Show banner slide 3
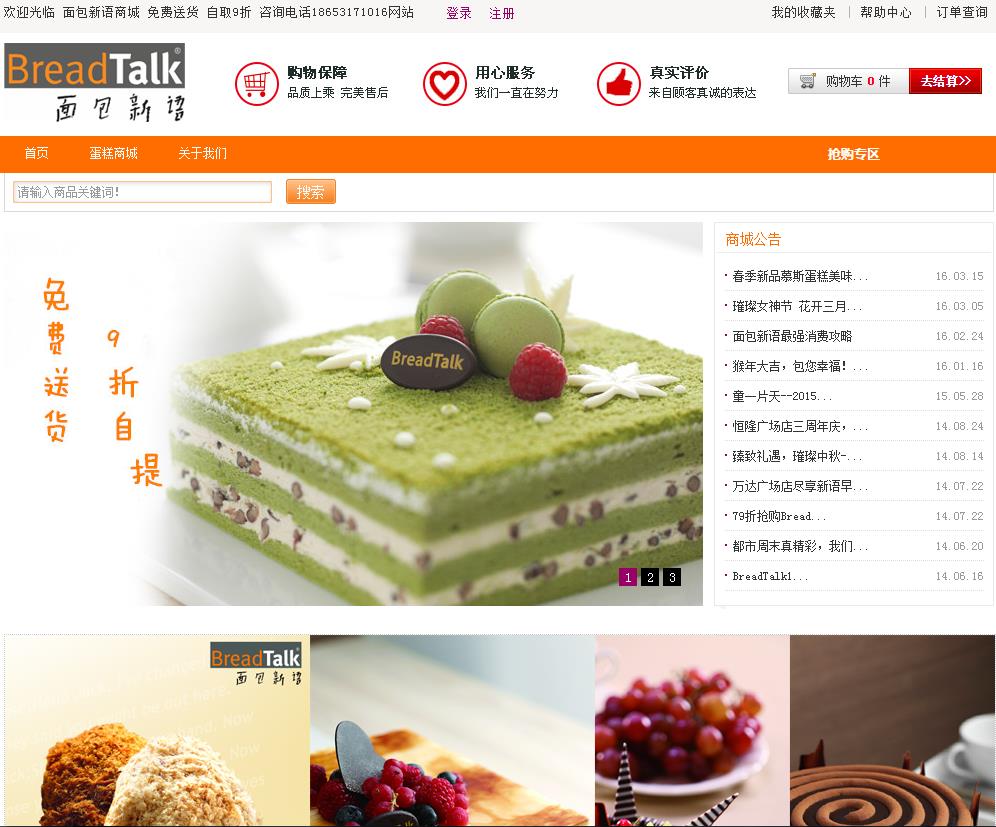The width and height of the screenshot is (996, 827). [672, 577]
